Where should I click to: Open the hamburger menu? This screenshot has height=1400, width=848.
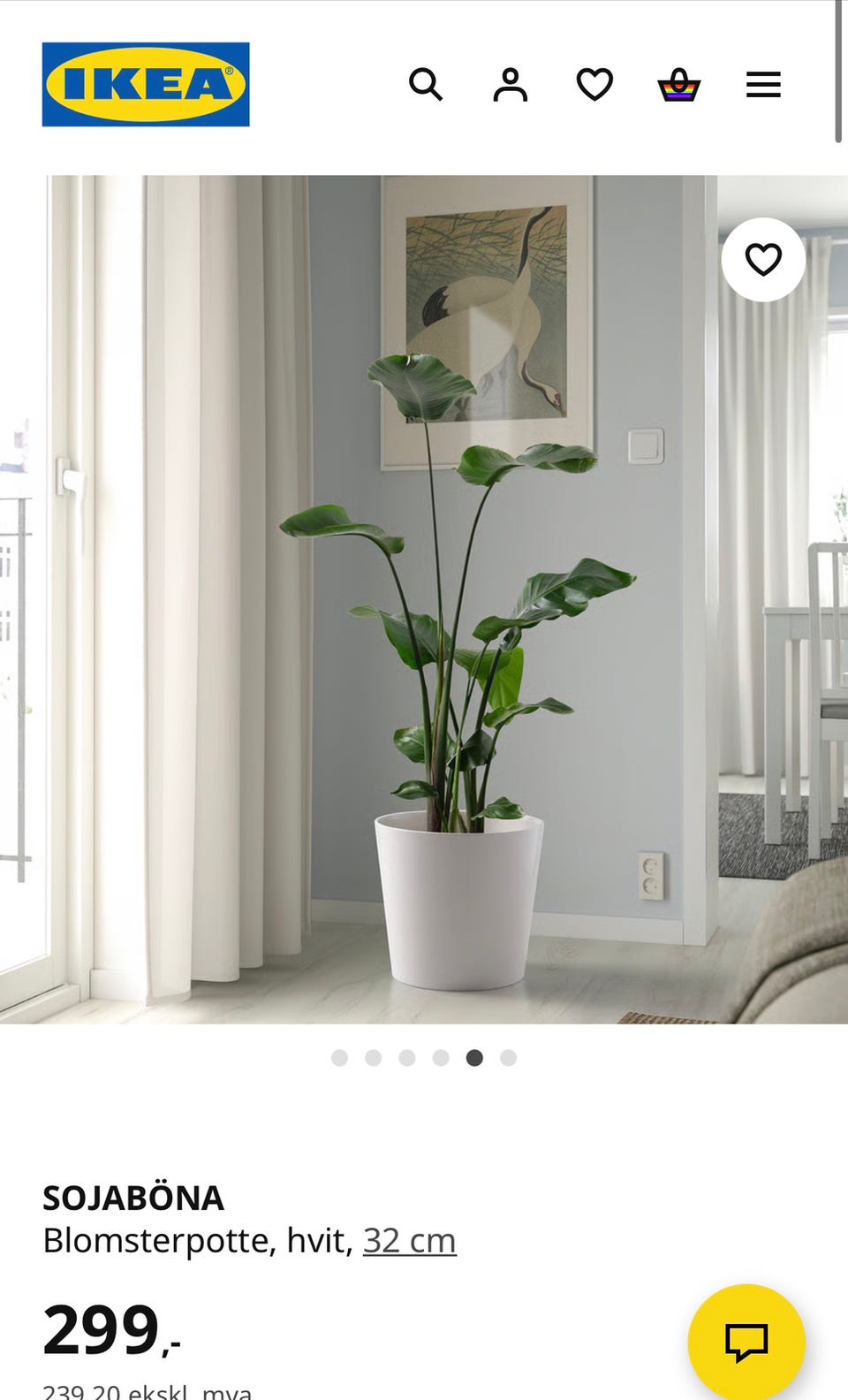[763, 85]
